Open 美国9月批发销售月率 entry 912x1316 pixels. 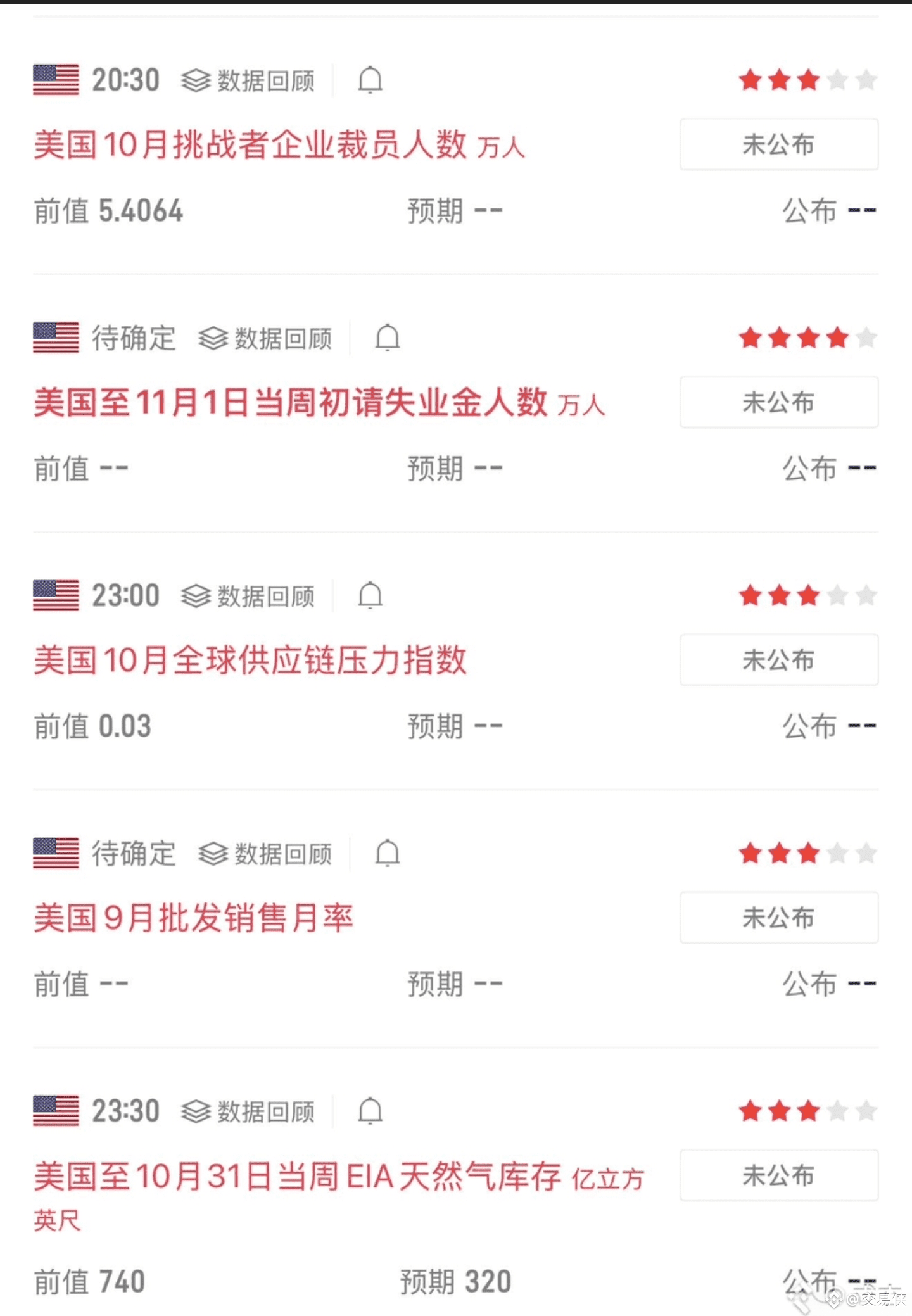(193, 918)
